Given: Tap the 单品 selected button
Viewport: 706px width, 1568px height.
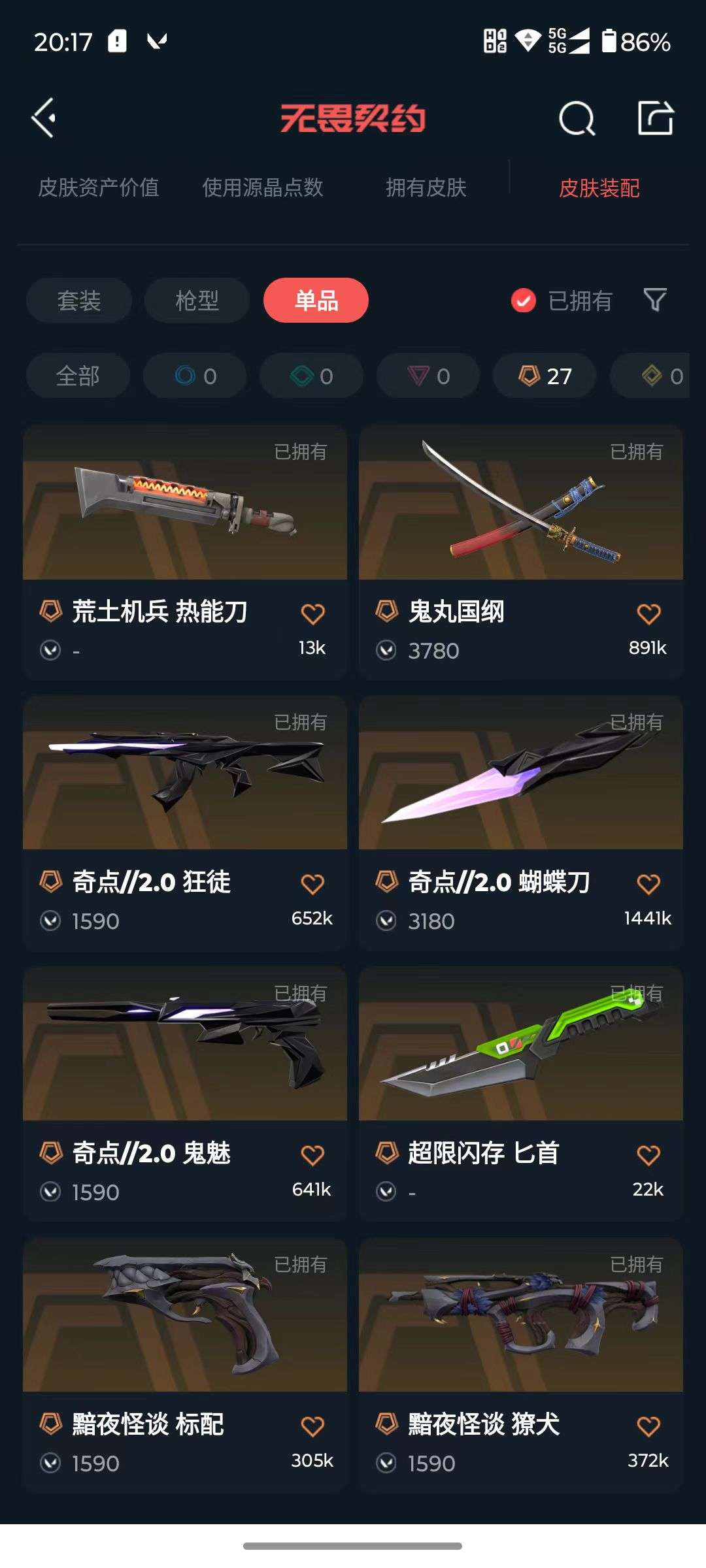Looking at the screenshot, I should 315,300.
